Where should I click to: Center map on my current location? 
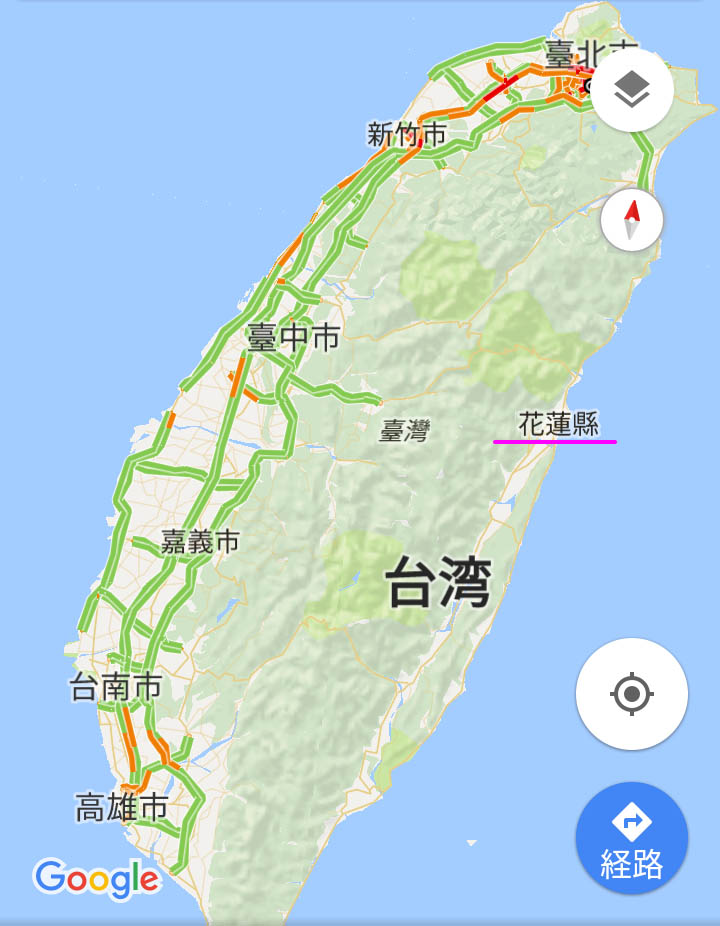(x=632, y=693)
